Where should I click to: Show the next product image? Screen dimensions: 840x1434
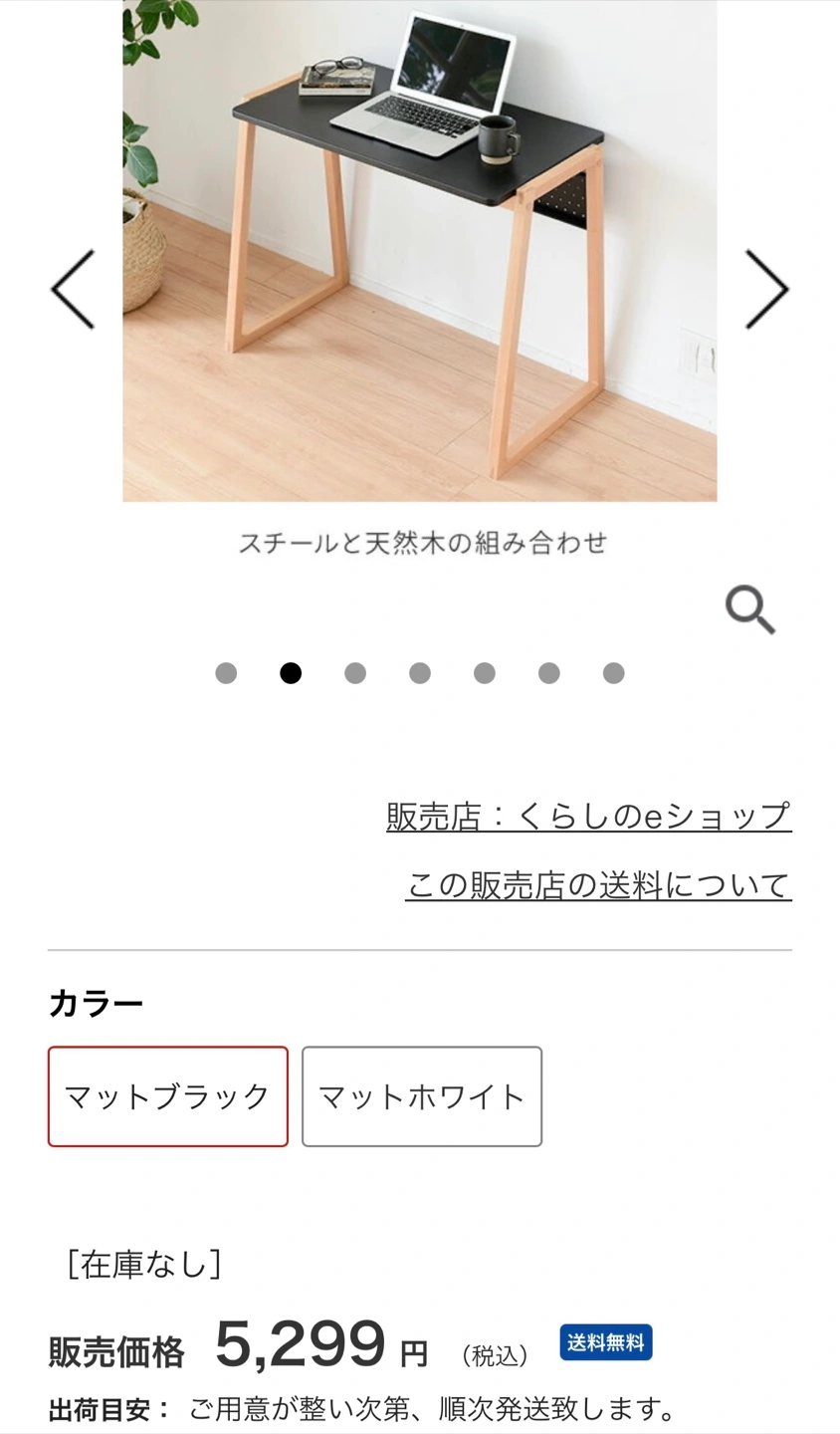(766, 290)
